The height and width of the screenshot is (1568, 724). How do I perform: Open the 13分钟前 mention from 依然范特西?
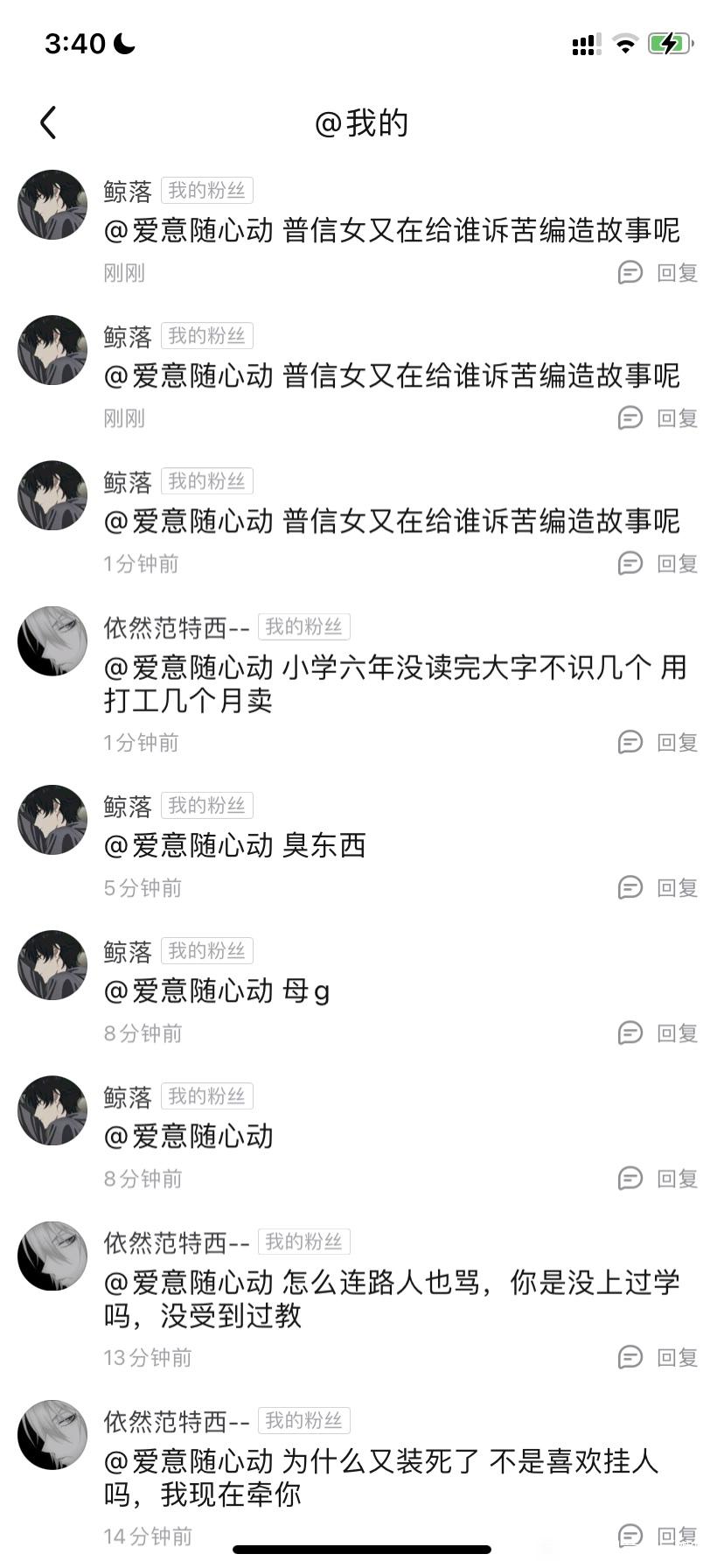pyautogui.click(x=391, y=1298)
